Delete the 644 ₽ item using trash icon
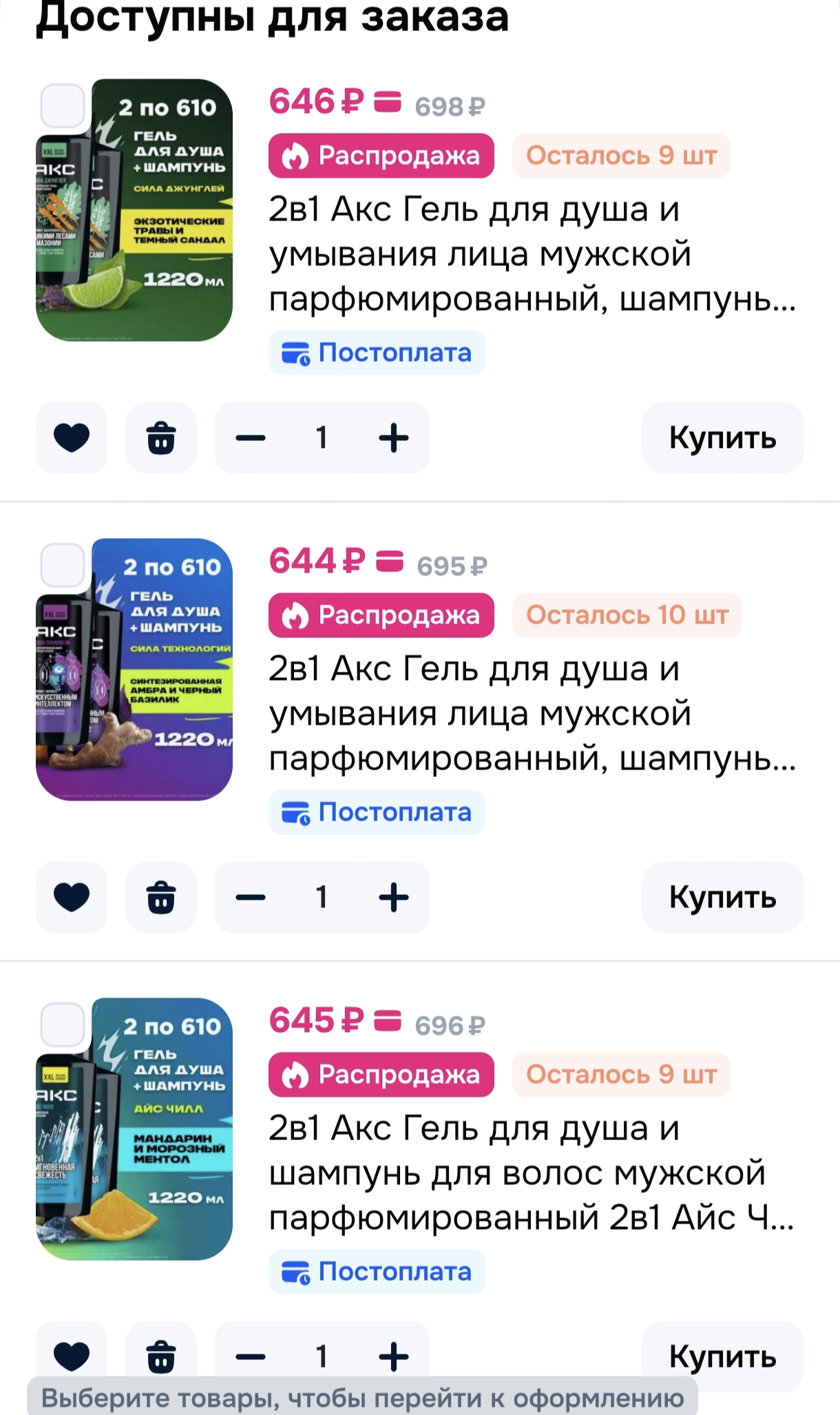This screenshot has height=1415, width=840. pyautogui.click(x=161, y=898)
